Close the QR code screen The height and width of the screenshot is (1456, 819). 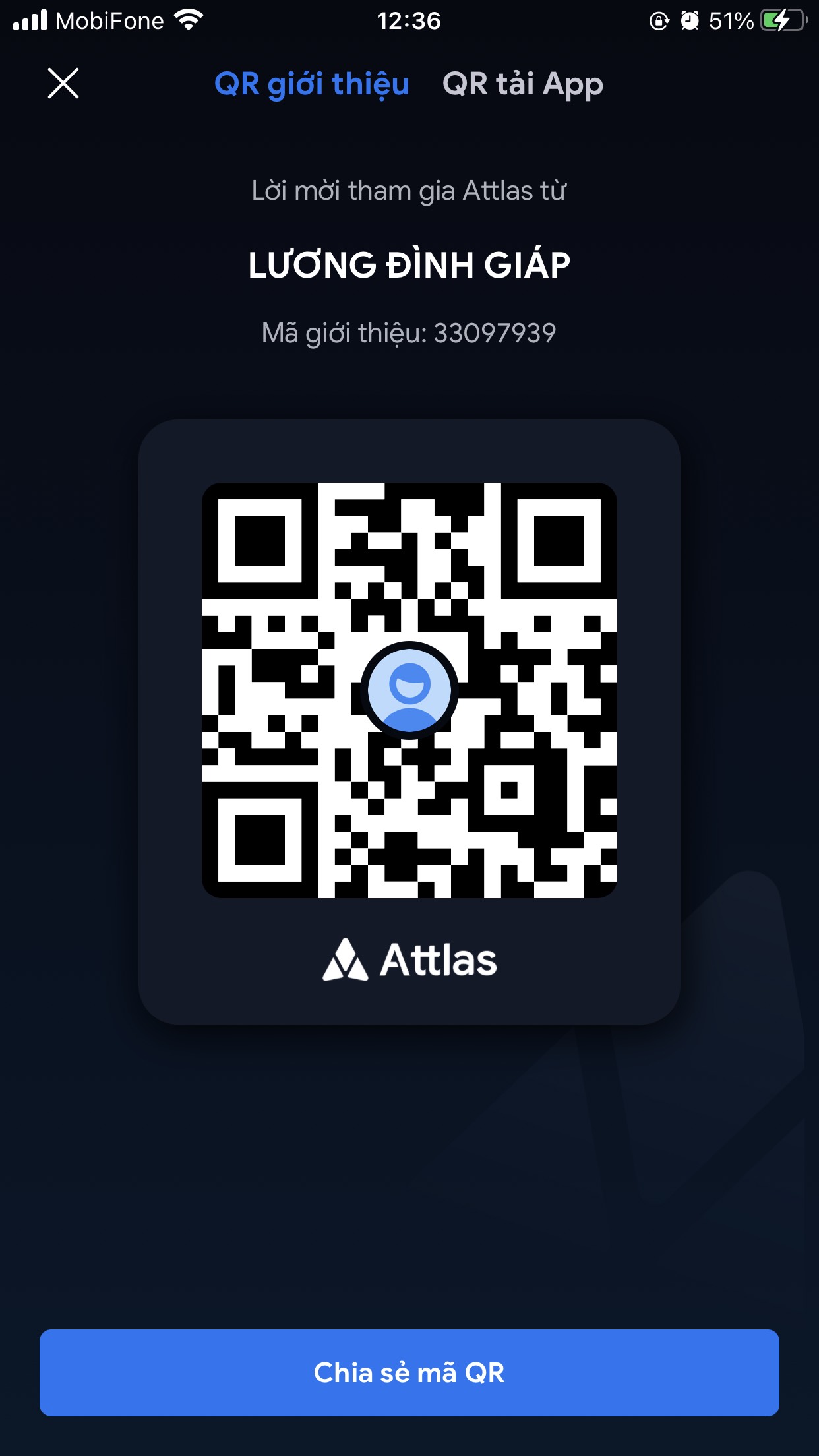(63, 83)
